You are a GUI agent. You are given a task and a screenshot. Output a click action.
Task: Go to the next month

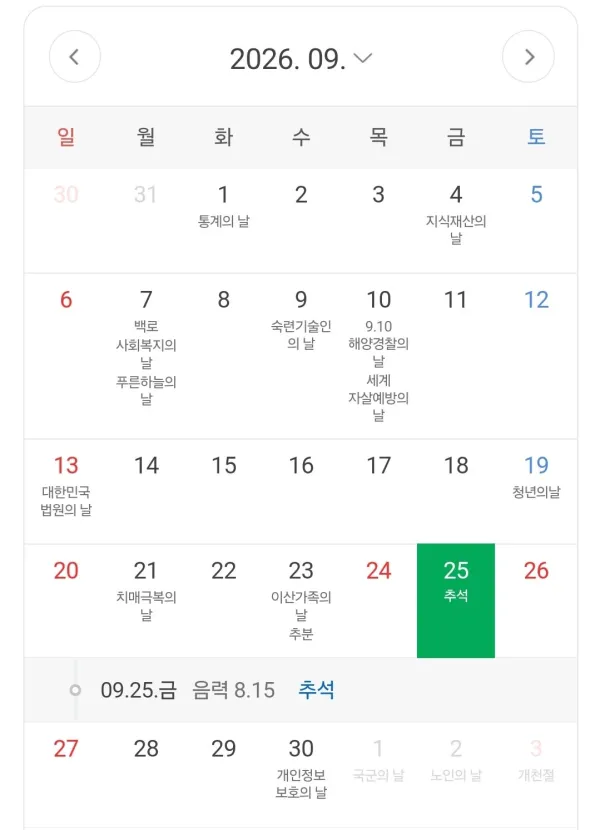tap(528, 57)
